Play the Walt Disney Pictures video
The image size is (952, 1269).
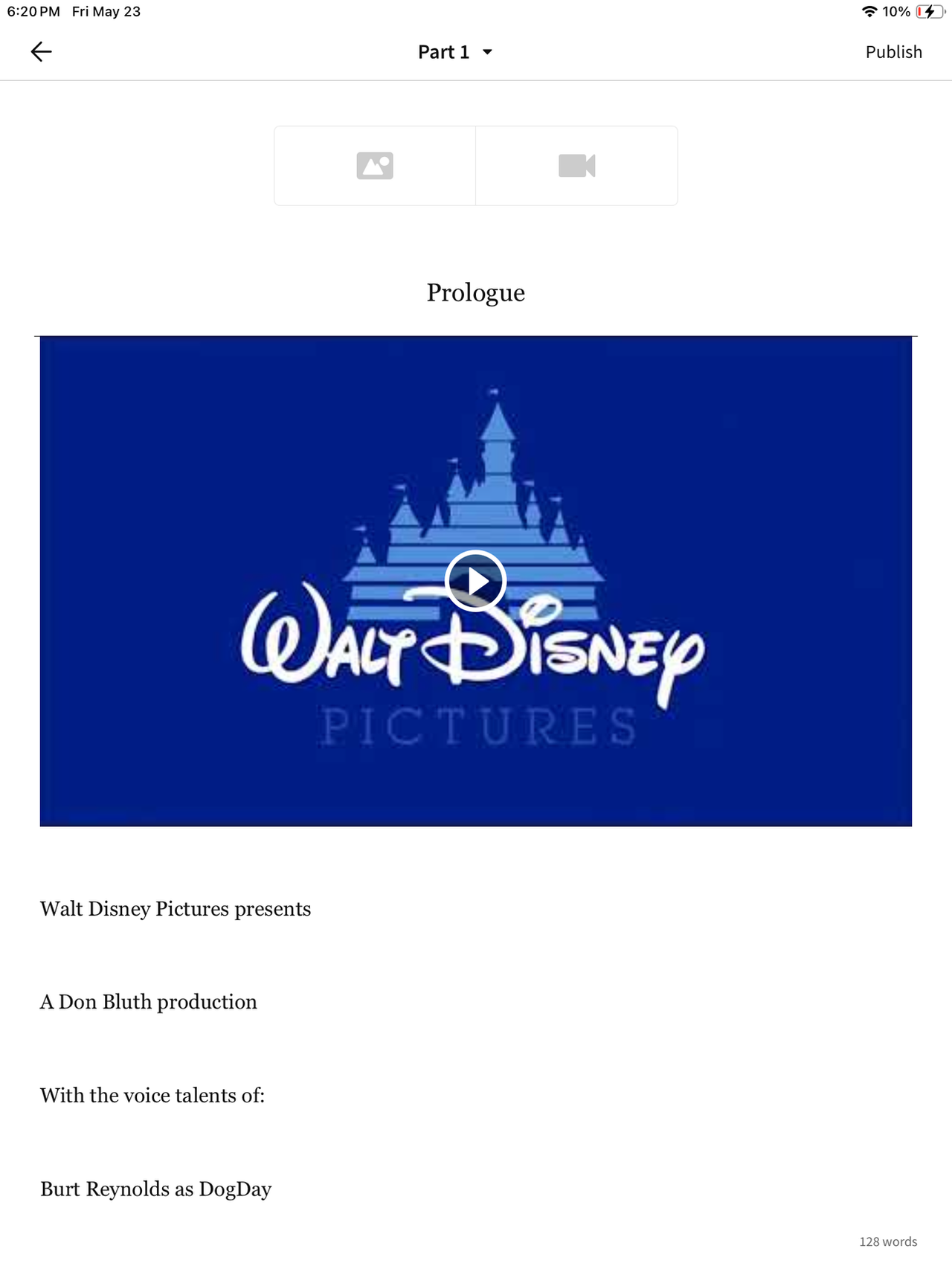point(475,581)
